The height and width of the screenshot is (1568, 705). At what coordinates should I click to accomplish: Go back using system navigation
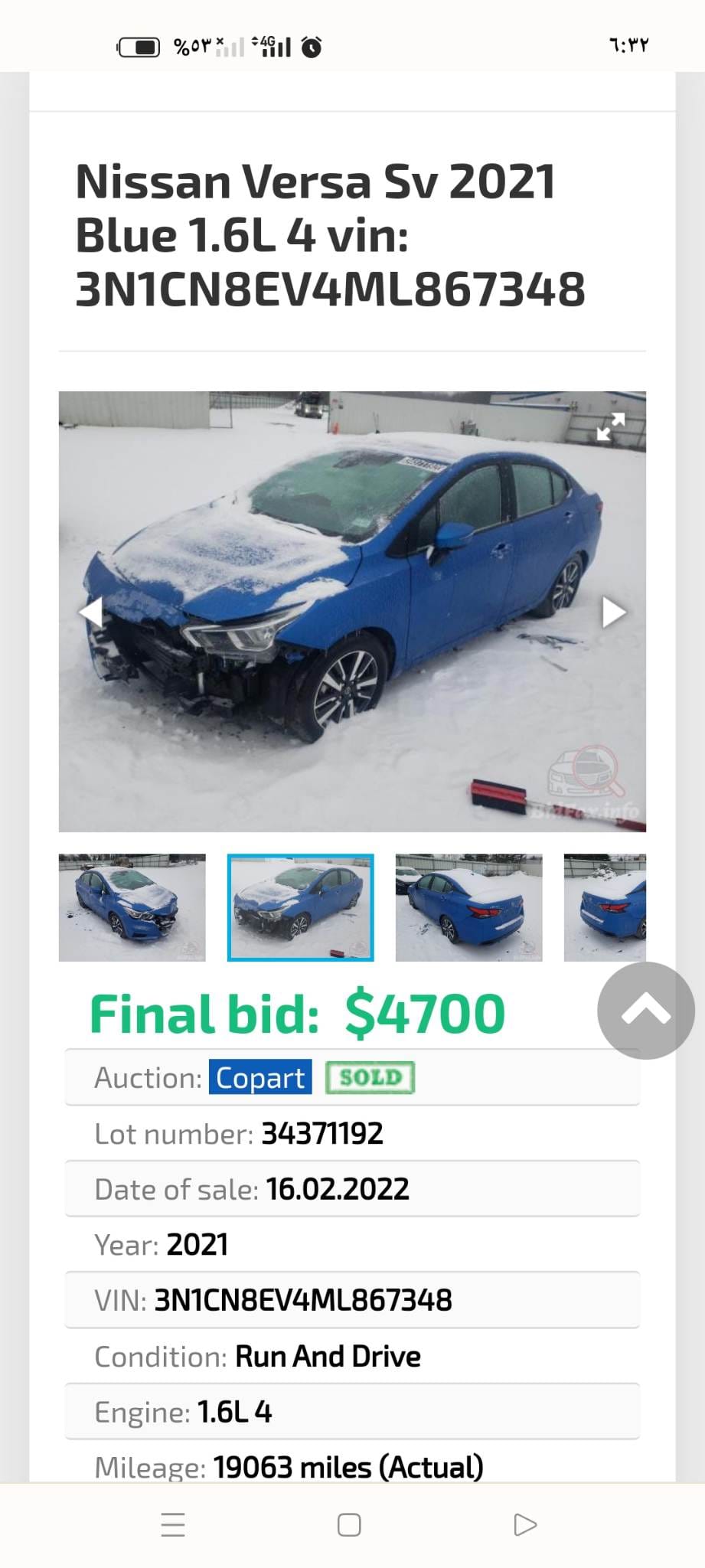pos(525,1524)
